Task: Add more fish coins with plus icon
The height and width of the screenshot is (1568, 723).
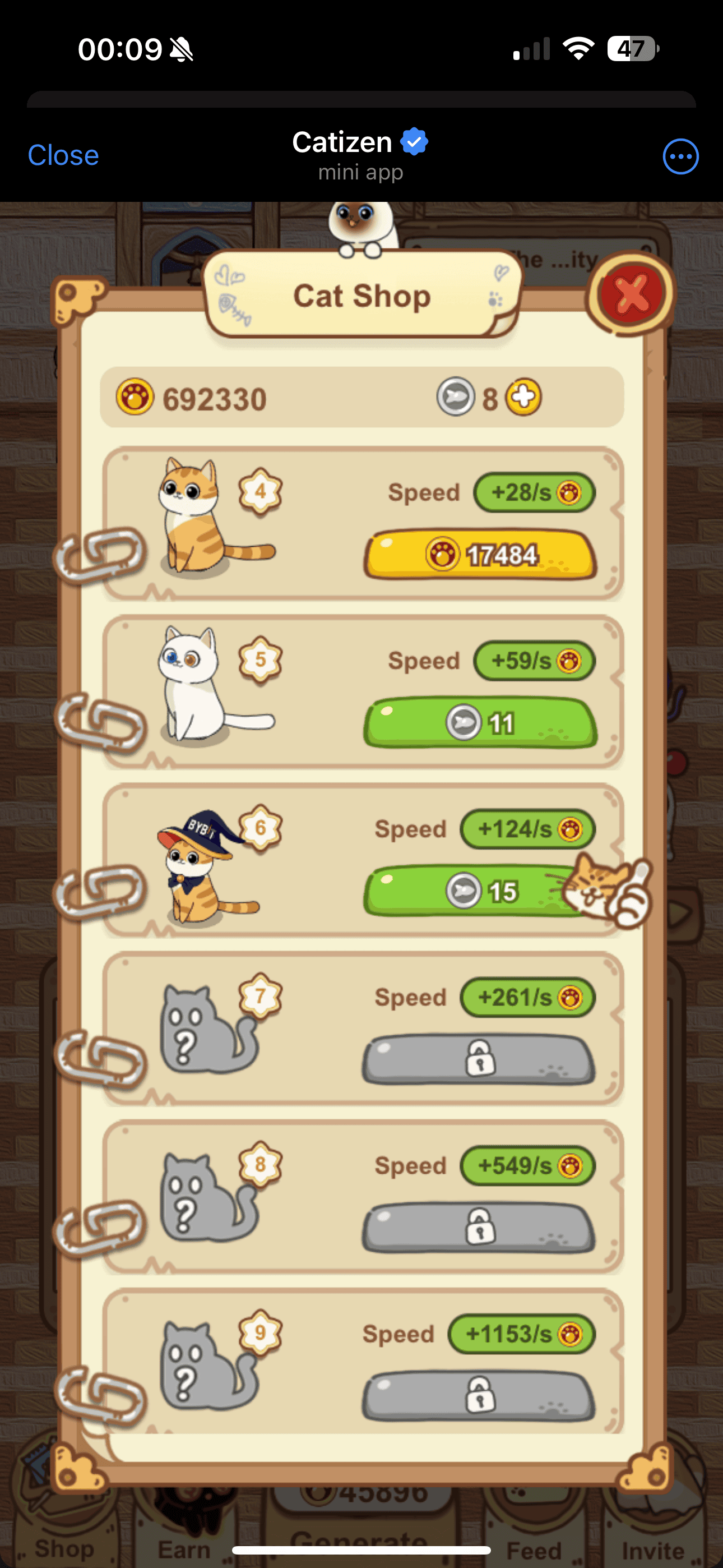Action: click(524, 398)
